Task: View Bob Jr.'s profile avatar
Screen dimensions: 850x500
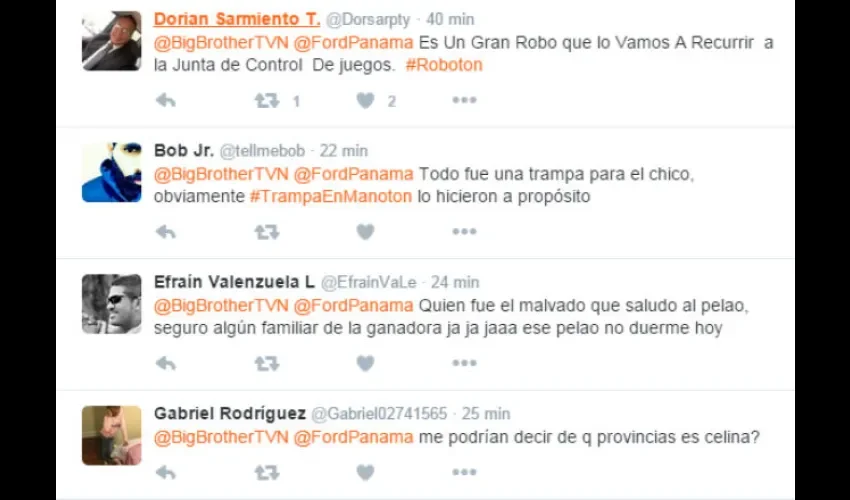Action: 111,172
